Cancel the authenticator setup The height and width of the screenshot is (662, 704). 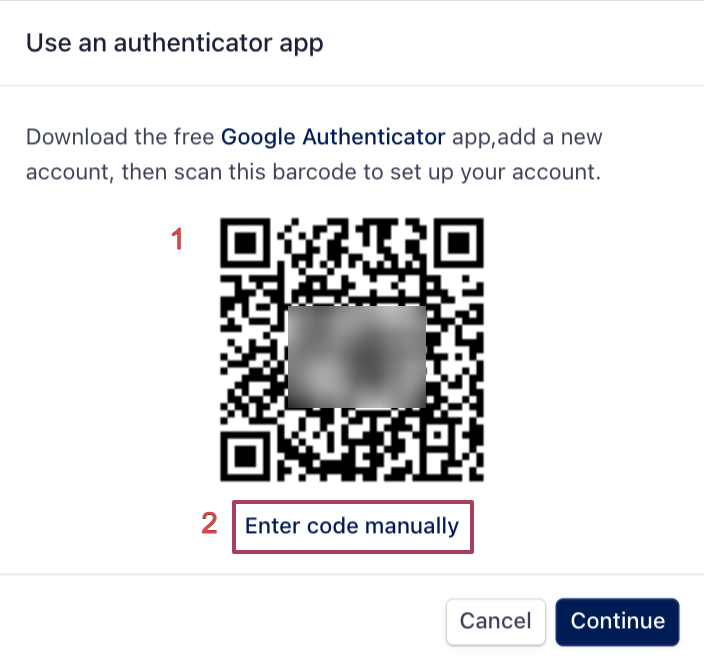coord(495,621)
